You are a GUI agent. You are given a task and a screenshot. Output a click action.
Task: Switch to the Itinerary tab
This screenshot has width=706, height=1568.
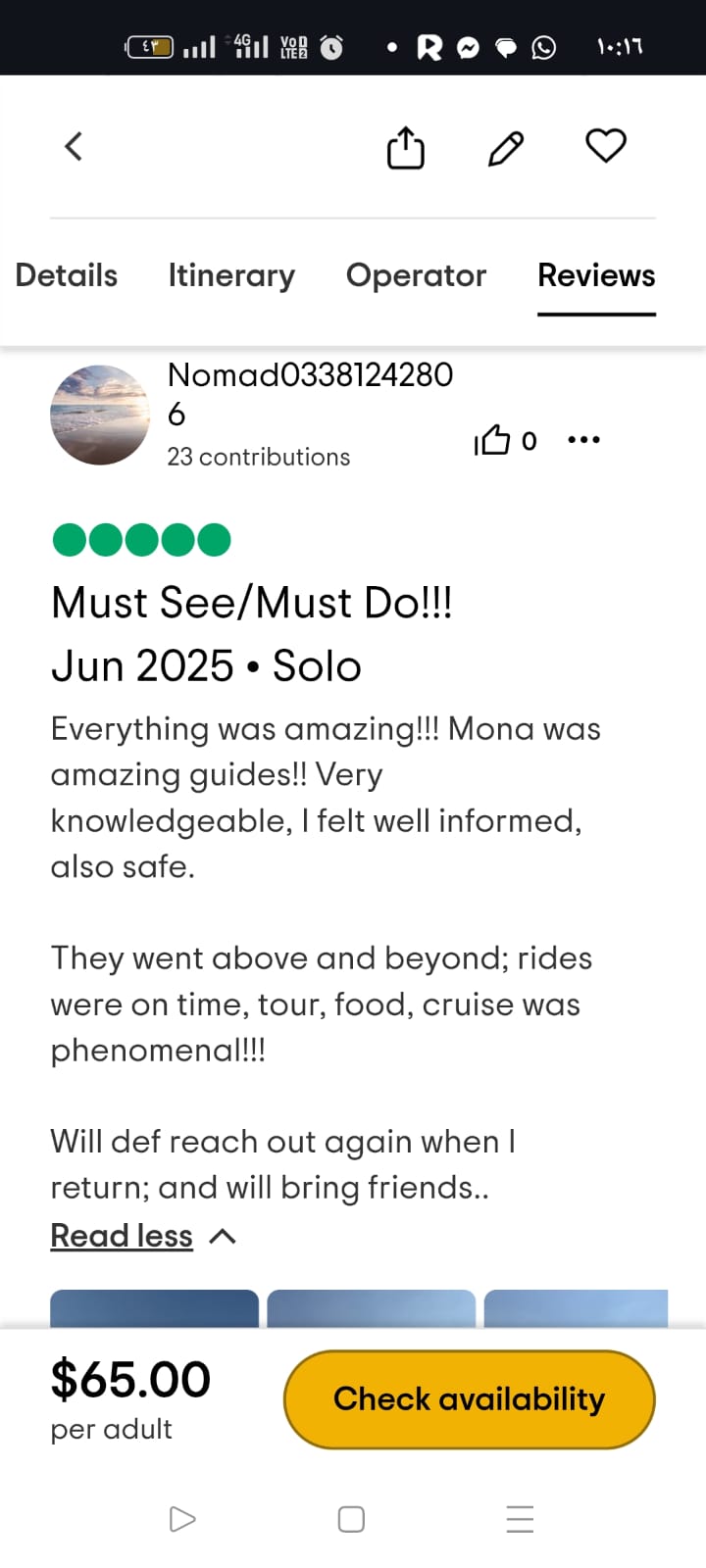pos(231,275)
